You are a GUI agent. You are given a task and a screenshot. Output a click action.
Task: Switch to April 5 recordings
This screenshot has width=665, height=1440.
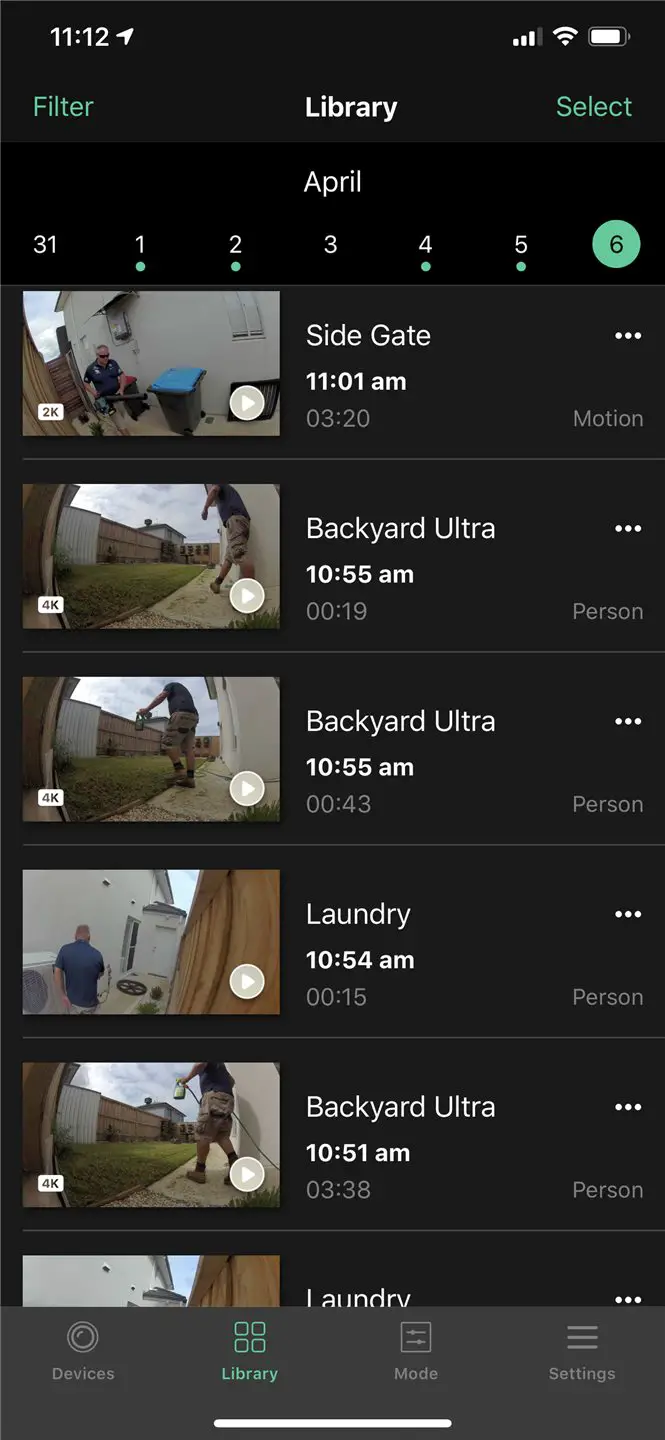520,245
